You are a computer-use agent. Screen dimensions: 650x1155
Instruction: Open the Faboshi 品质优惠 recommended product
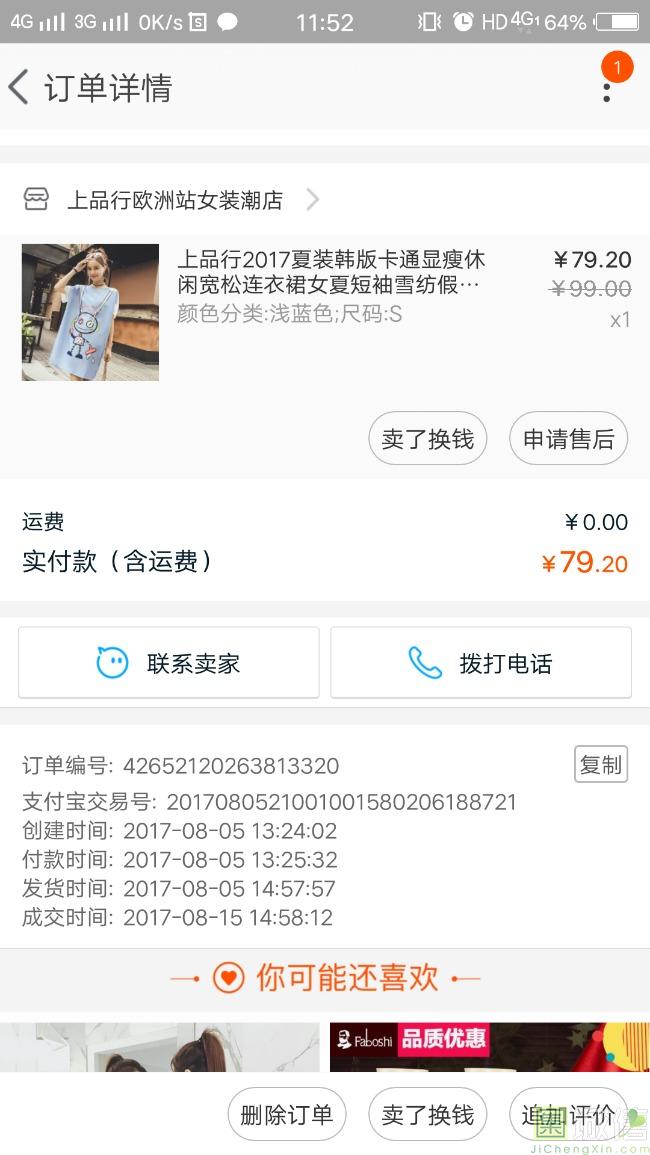pos(490,1046)
